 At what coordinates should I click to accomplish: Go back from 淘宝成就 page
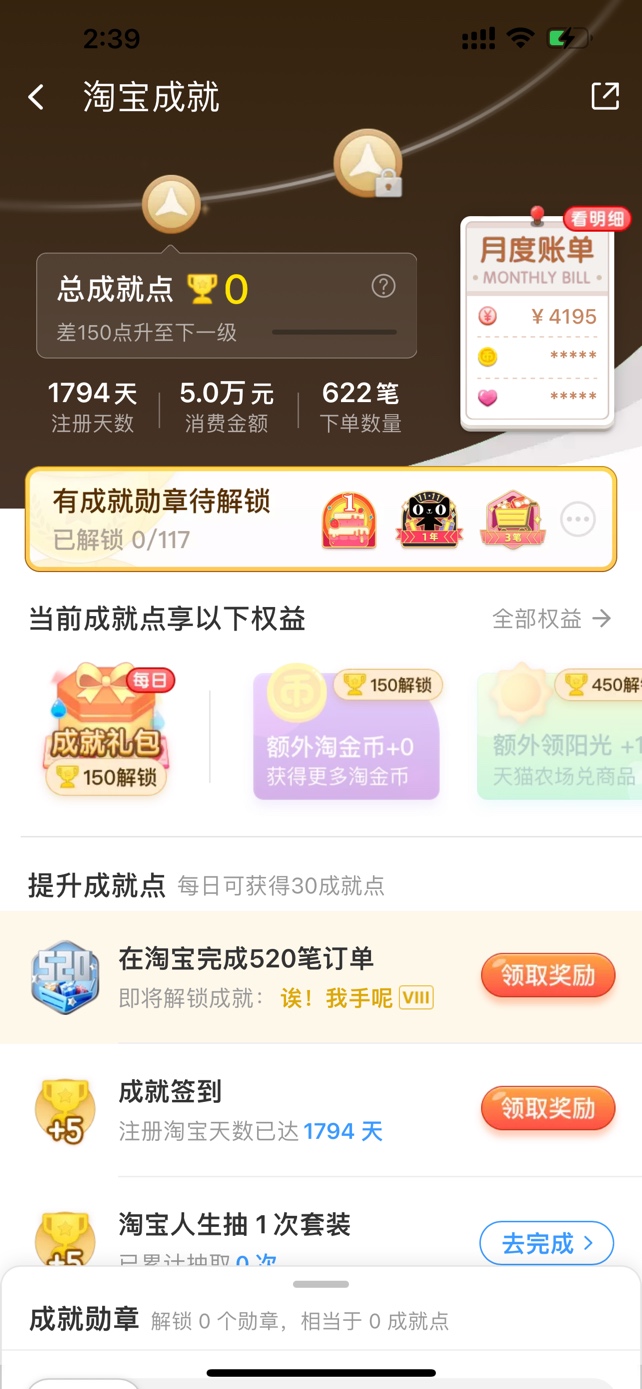tap(37, 97)
